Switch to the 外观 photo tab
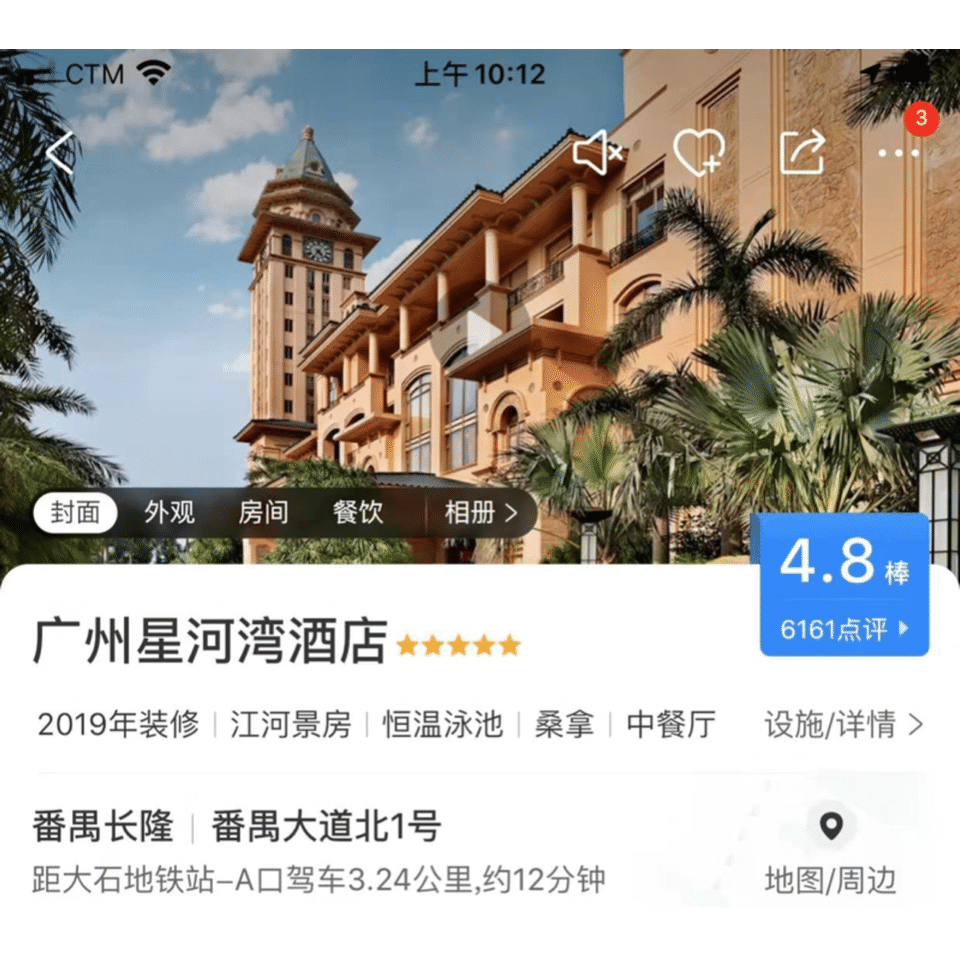Screen dimensions: 960x958 pos(169,513)
